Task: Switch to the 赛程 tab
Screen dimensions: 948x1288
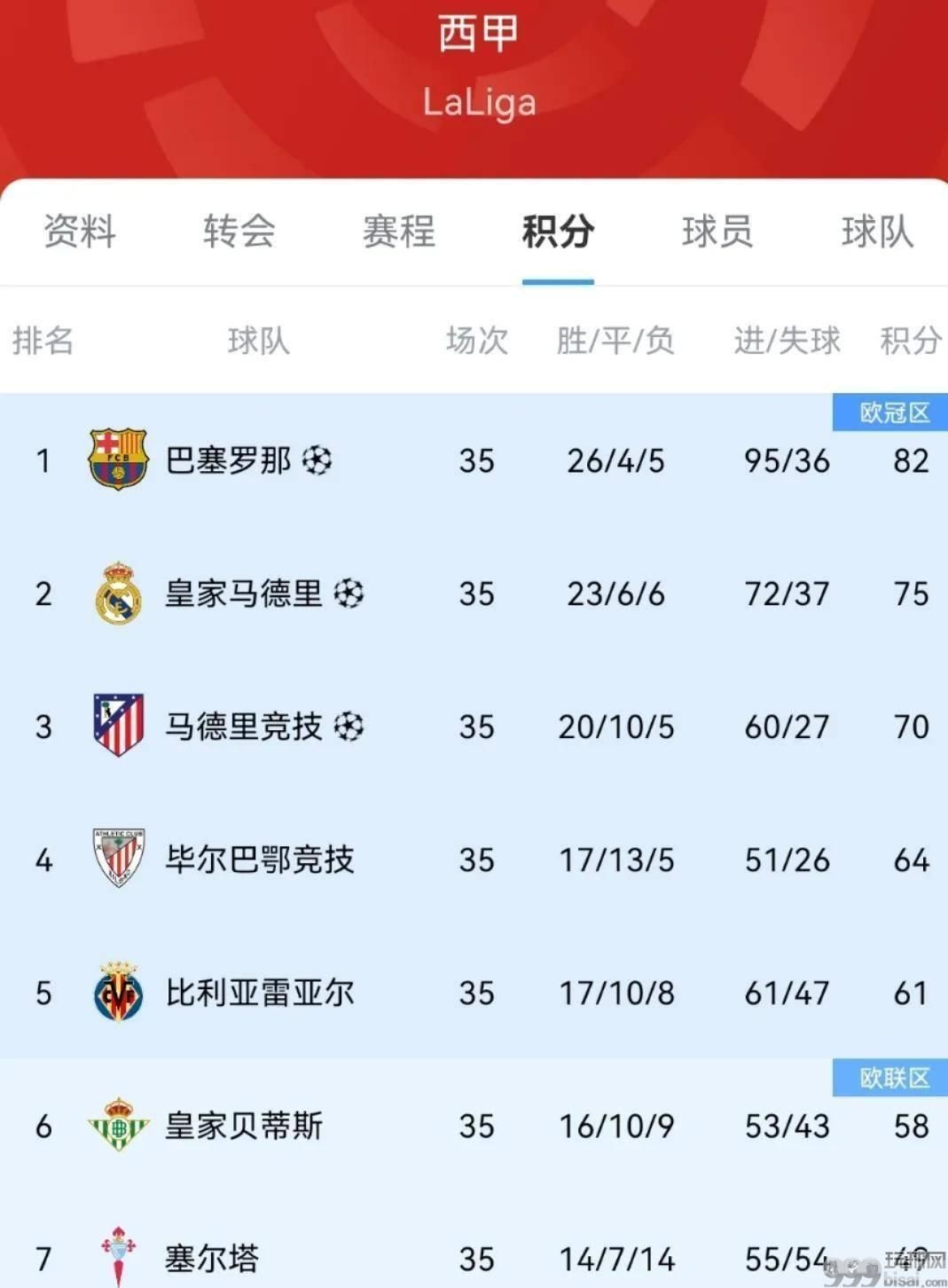Action: (398, 232)
